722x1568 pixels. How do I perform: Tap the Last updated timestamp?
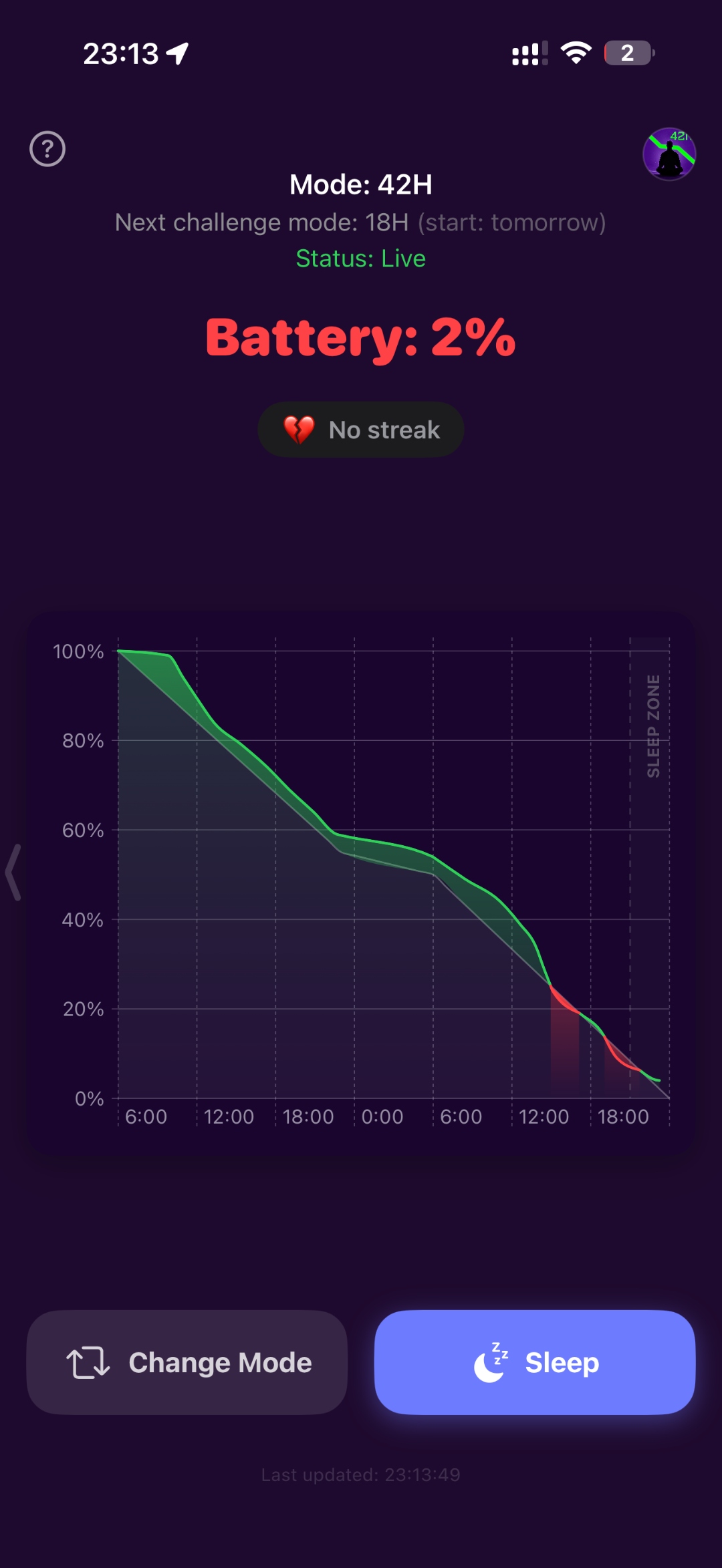pyautogui.click(x=361, y=1474)
